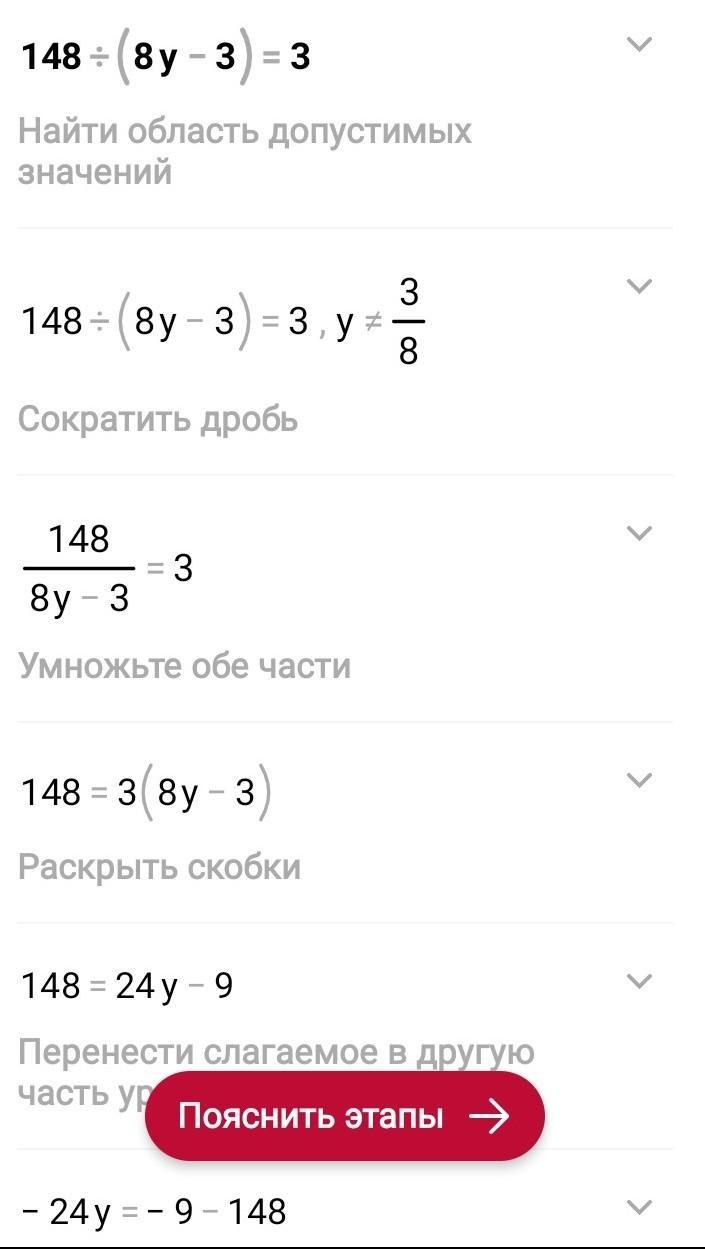Expand the step 'Перенести слагаемое в другую часть'
Screen dimensions: 705x1249
click(638, 981)
